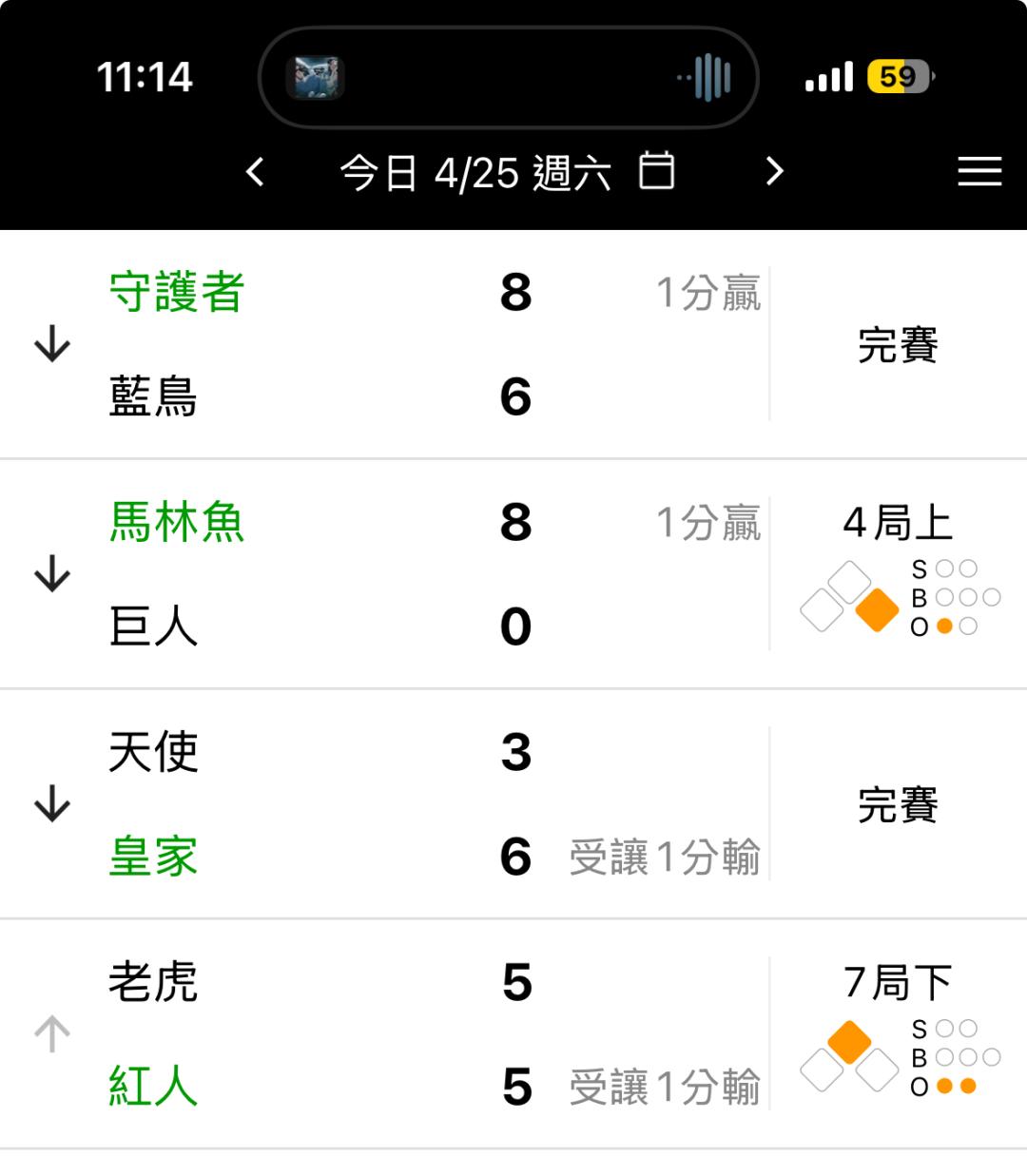This screenshot has width=1027, height=1176.
Task: Tap the down arrow beside 守護者 vs 藍鳥
Action: (x=52, y=344)
